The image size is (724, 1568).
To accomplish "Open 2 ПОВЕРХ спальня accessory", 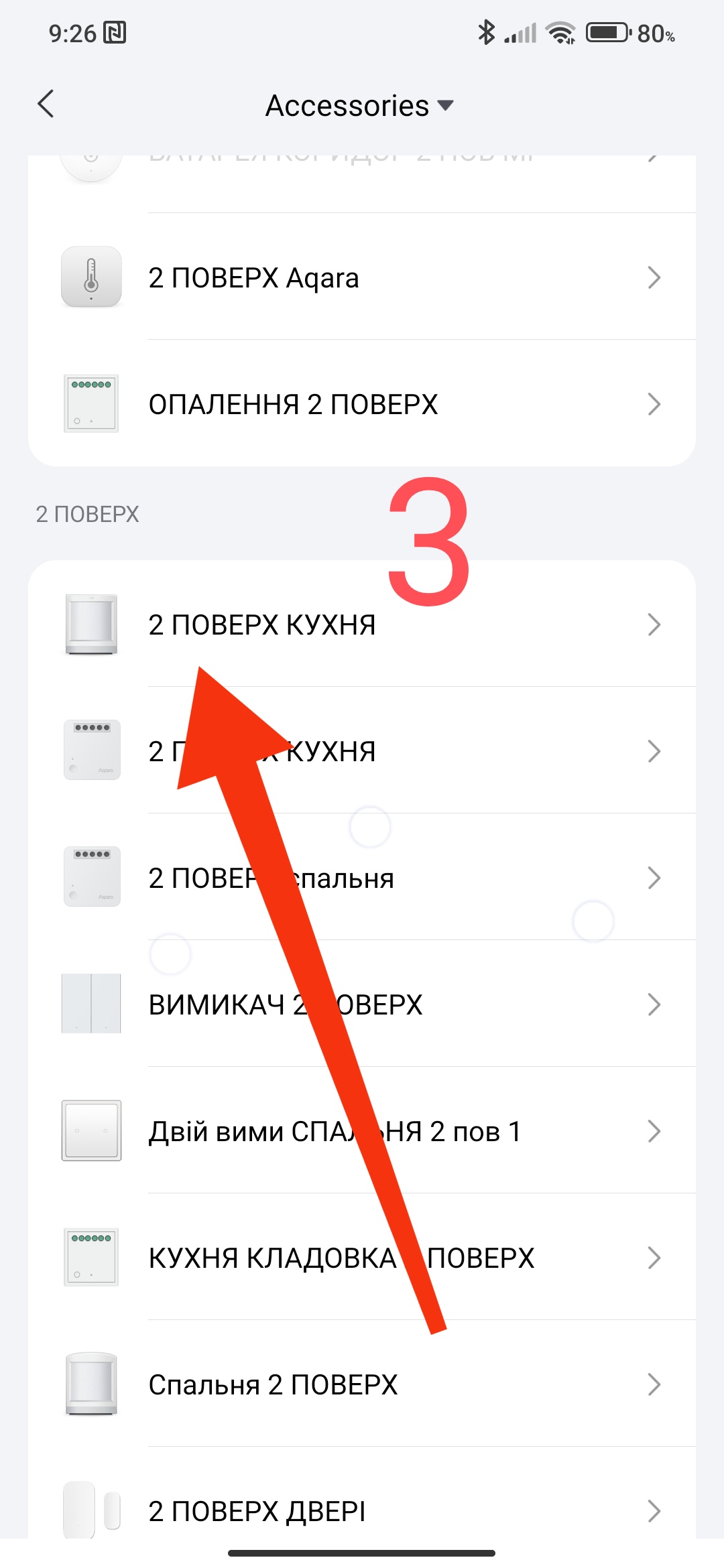I will tap(362, 878).
